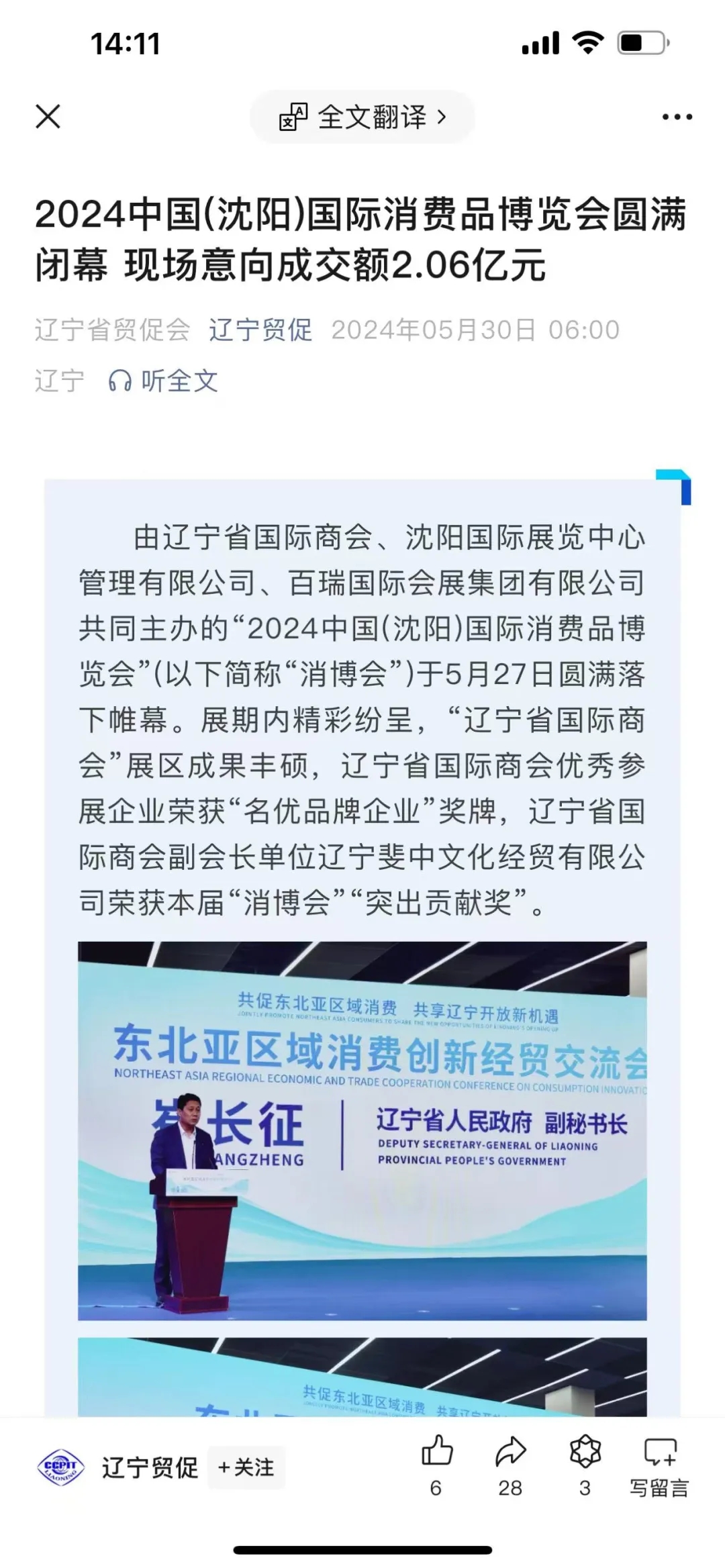
Task: Write a comment via 写留言
Action: tap(659, 1466)
